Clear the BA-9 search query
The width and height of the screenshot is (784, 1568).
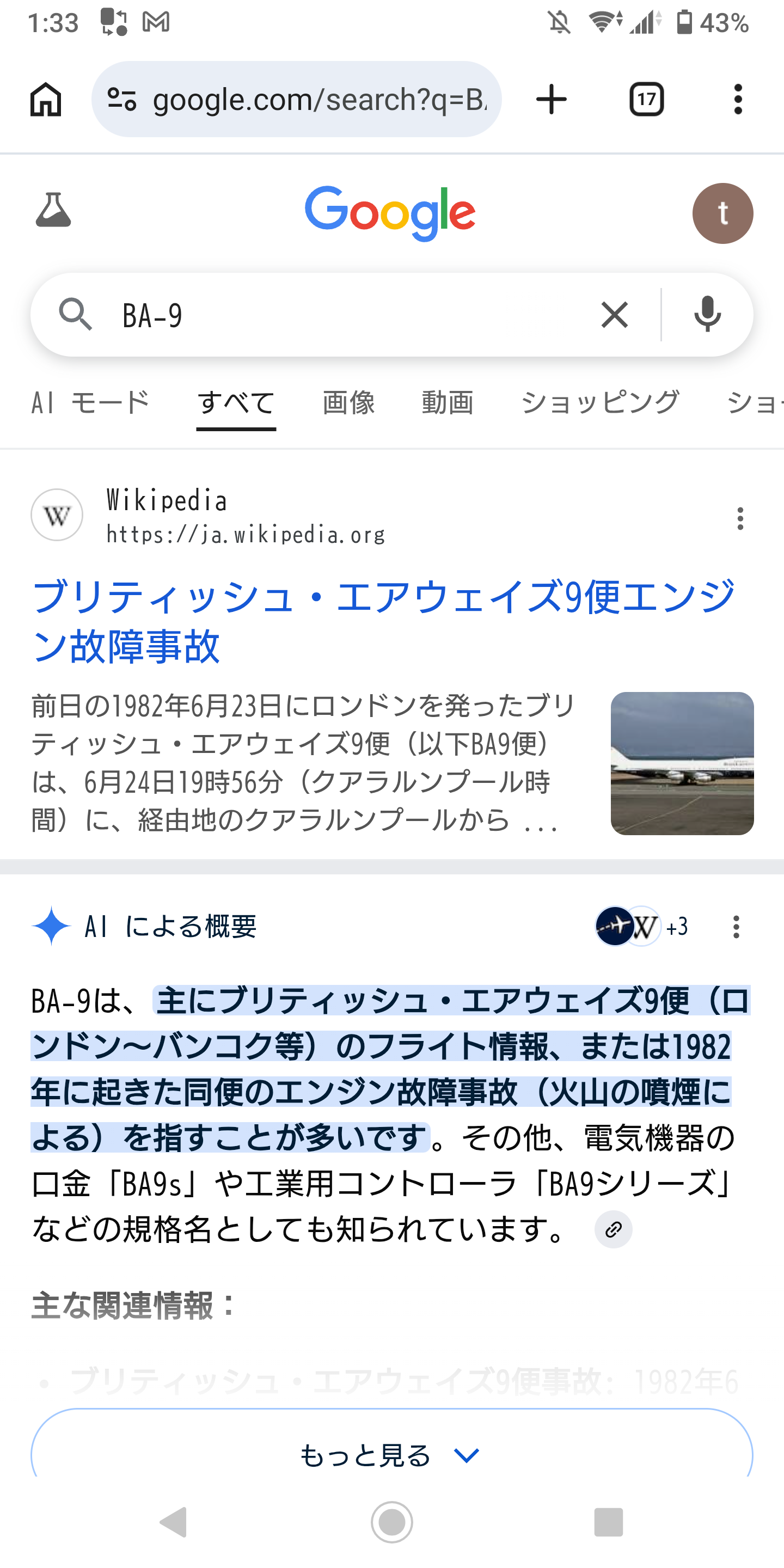614,315
